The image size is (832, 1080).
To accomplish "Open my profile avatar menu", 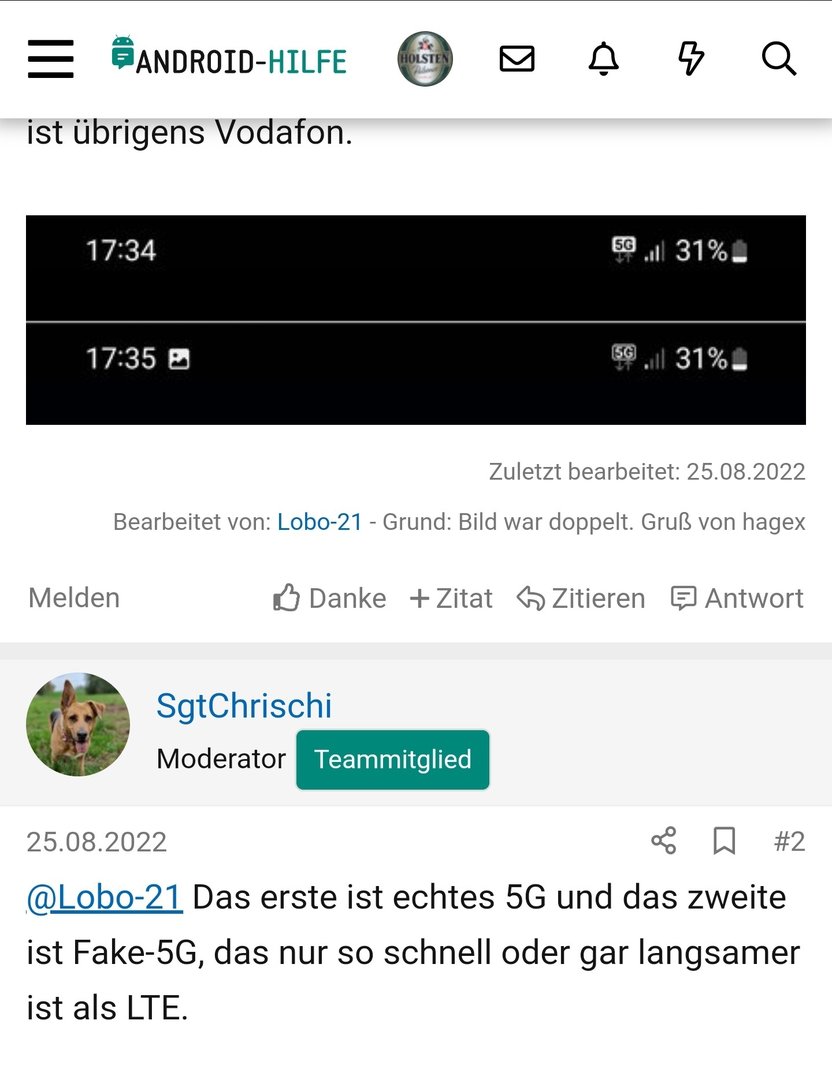I will coord(425,59).
